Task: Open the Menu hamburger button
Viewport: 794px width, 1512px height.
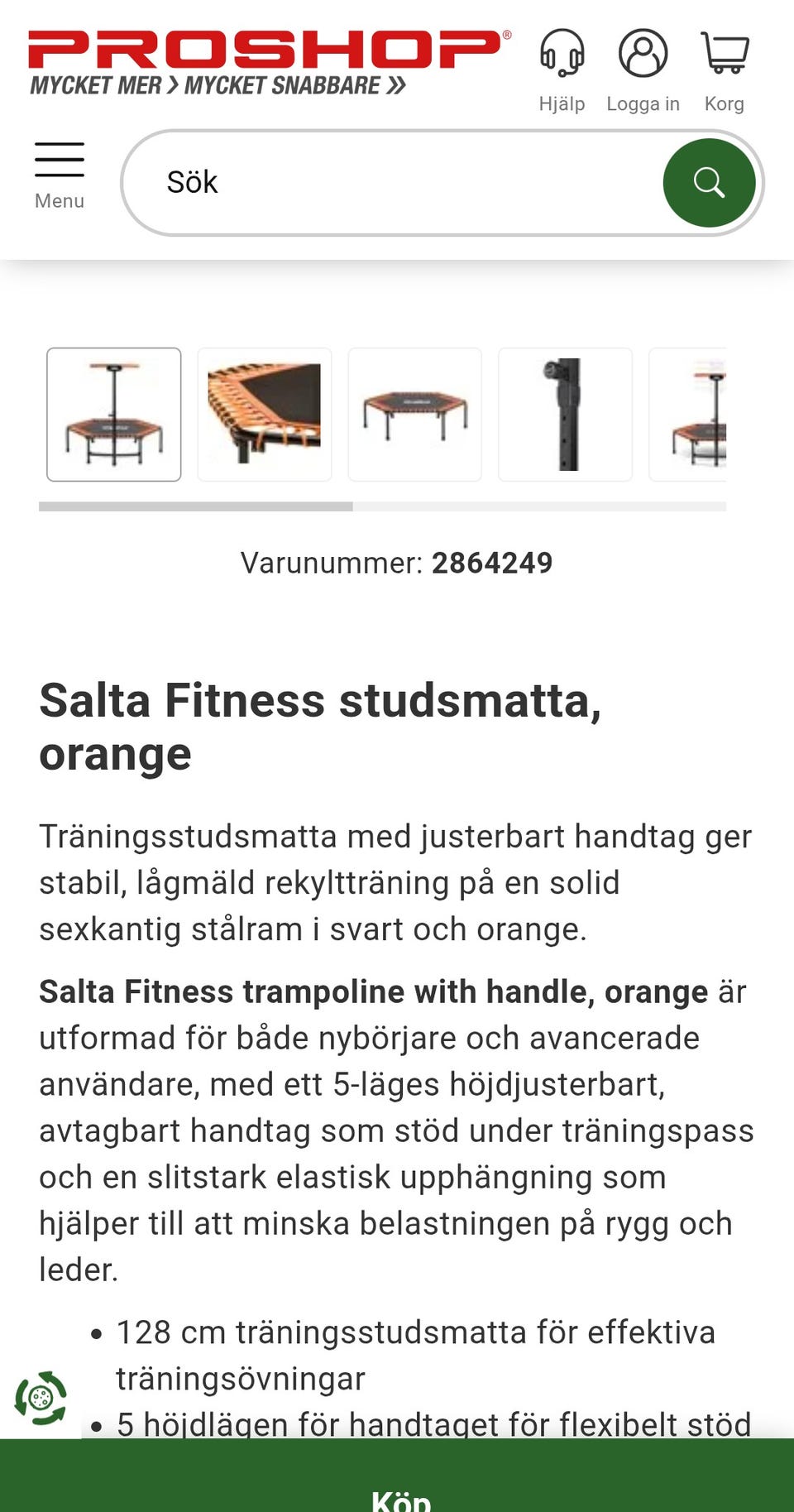Action: point(60,175)
